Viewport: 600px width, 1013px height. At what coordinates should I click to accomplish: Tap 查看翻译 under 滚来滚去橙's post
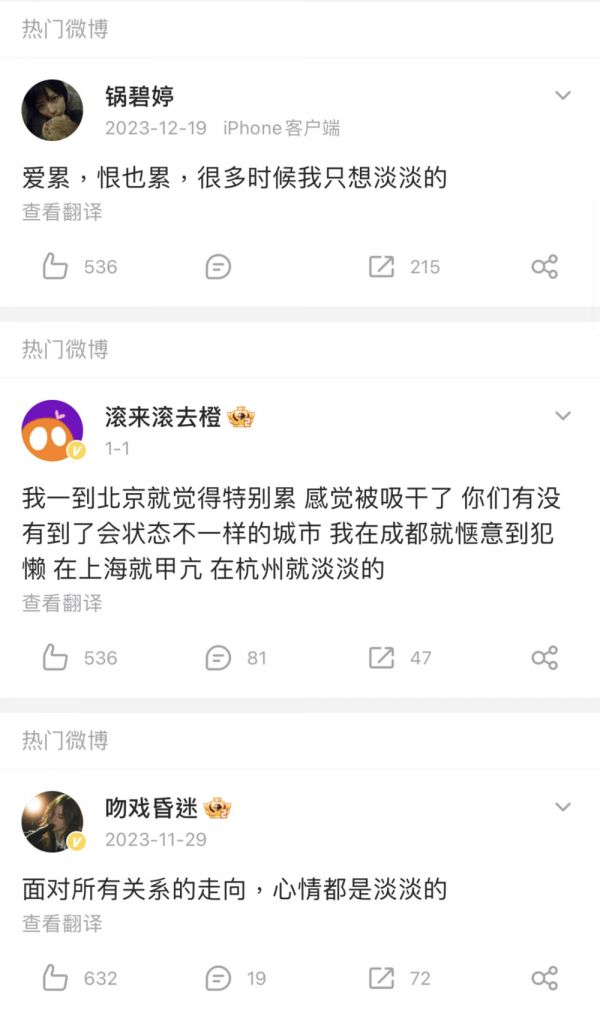tap(62, 603)
